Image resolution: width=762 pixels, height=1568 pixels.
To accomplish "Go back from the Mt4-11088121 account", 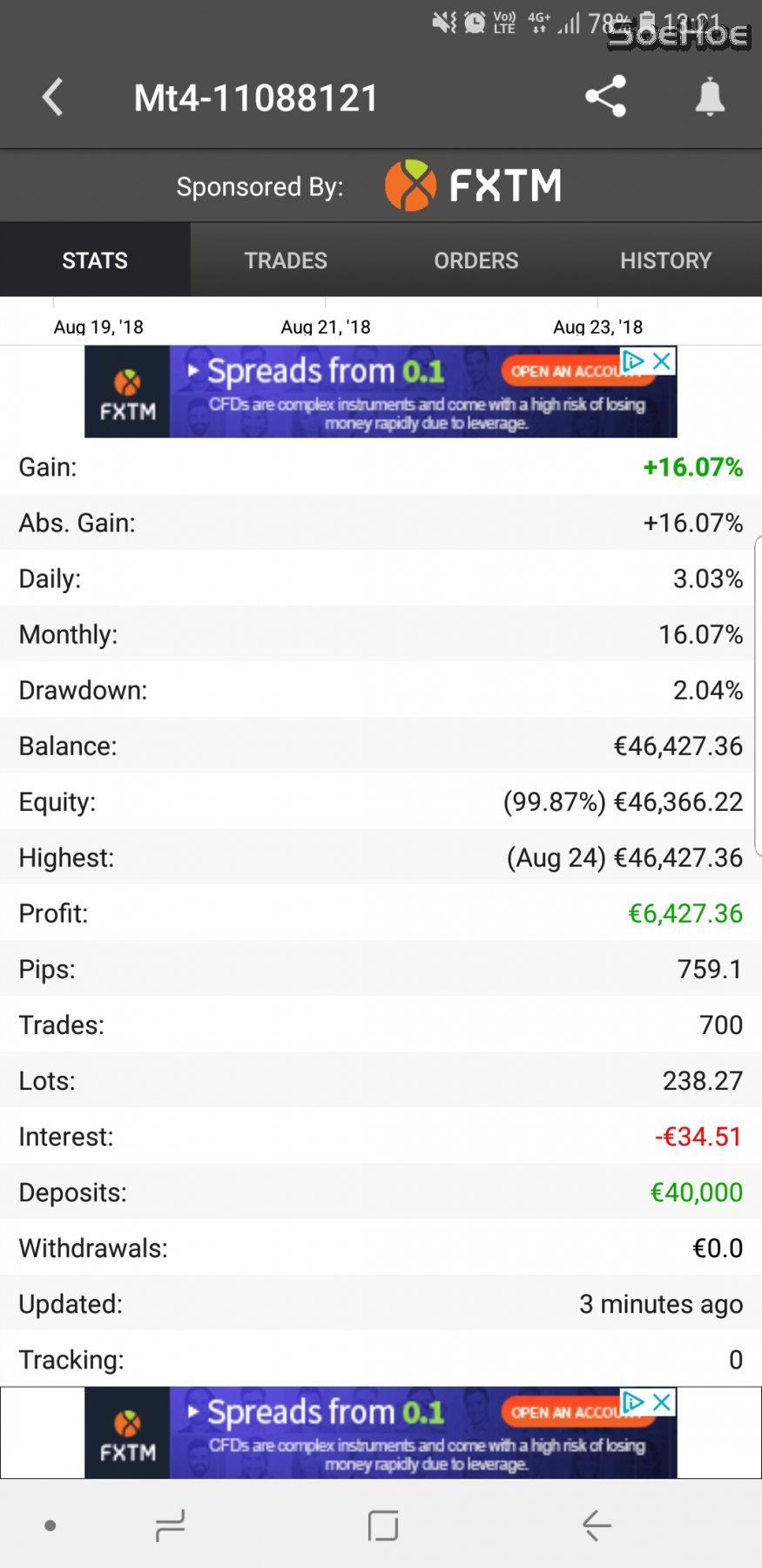I will tap(53, 97).
